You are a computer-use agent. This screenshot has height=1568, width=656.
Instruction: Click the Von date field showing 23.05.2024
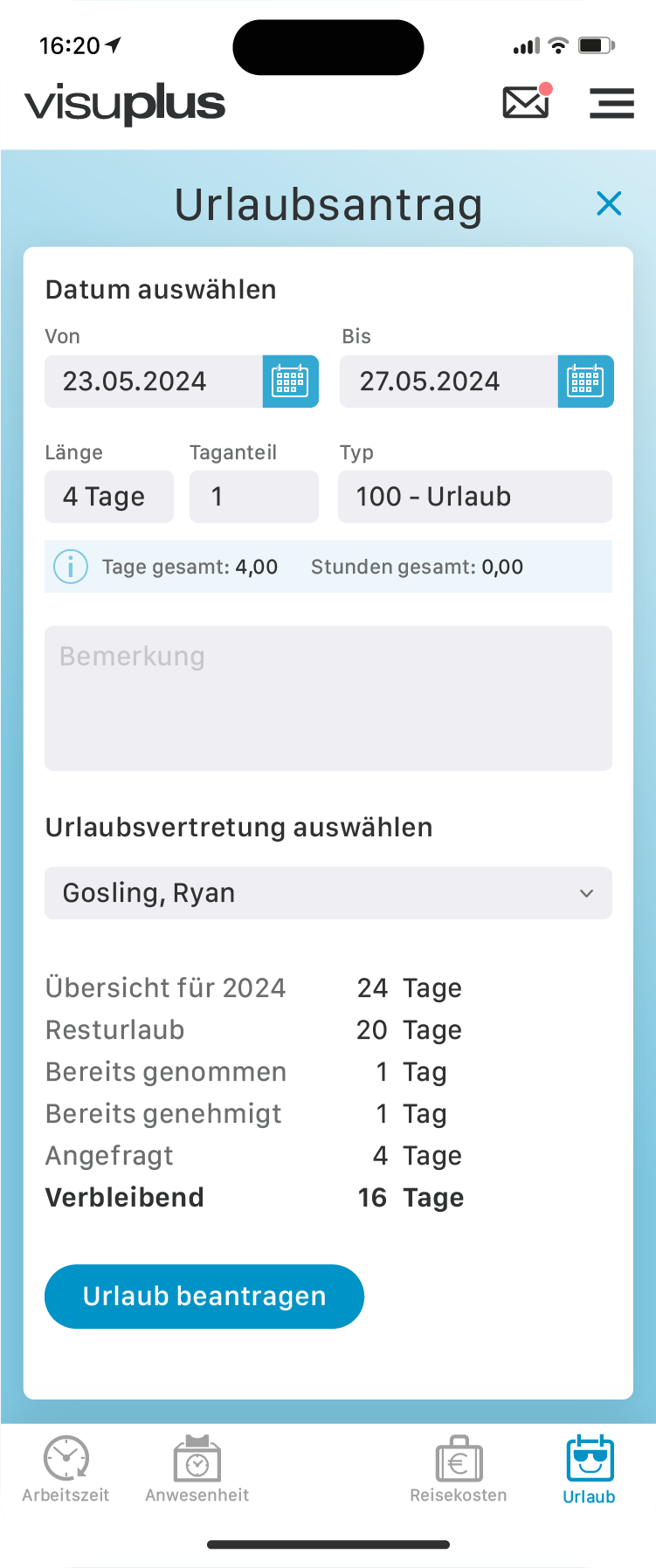148,381
